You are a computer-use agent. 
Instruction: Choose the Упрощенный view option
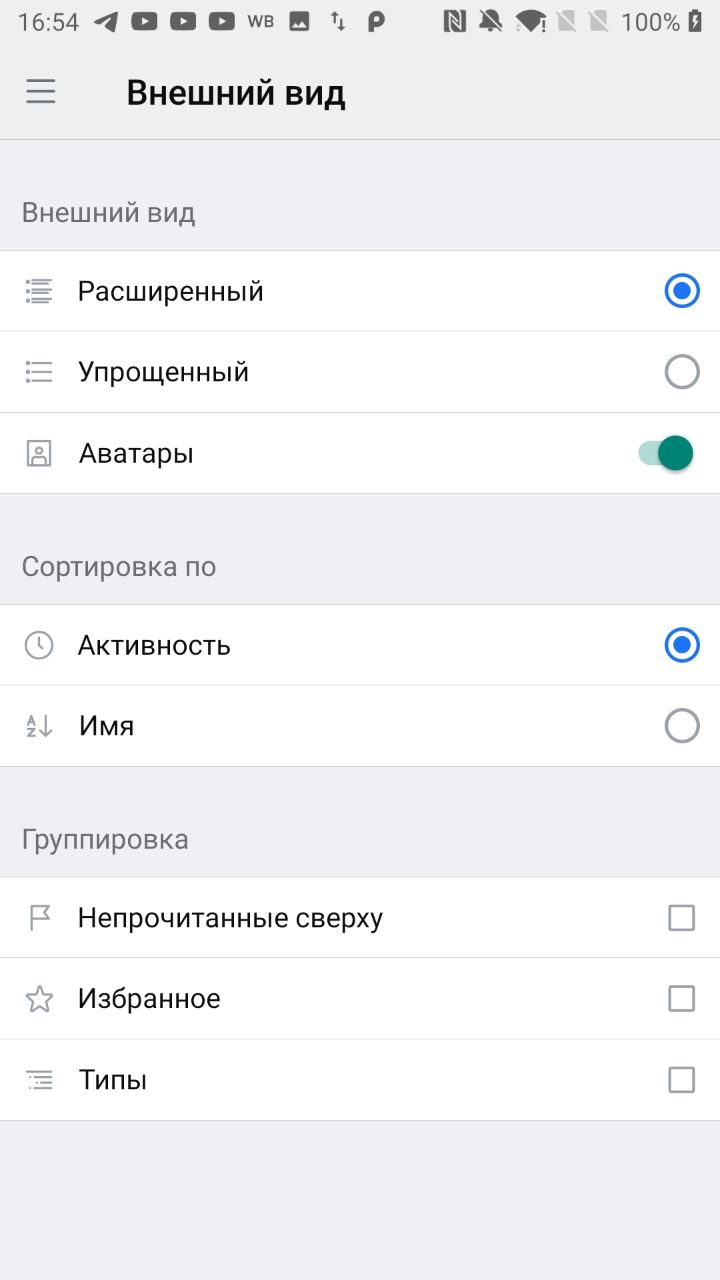pos(360,372)
